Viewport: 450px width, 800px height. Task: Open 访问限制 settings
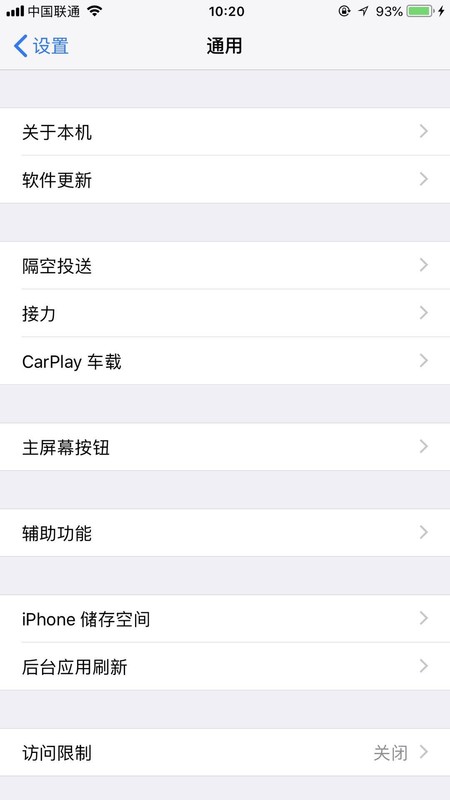(x=225, y=753)
